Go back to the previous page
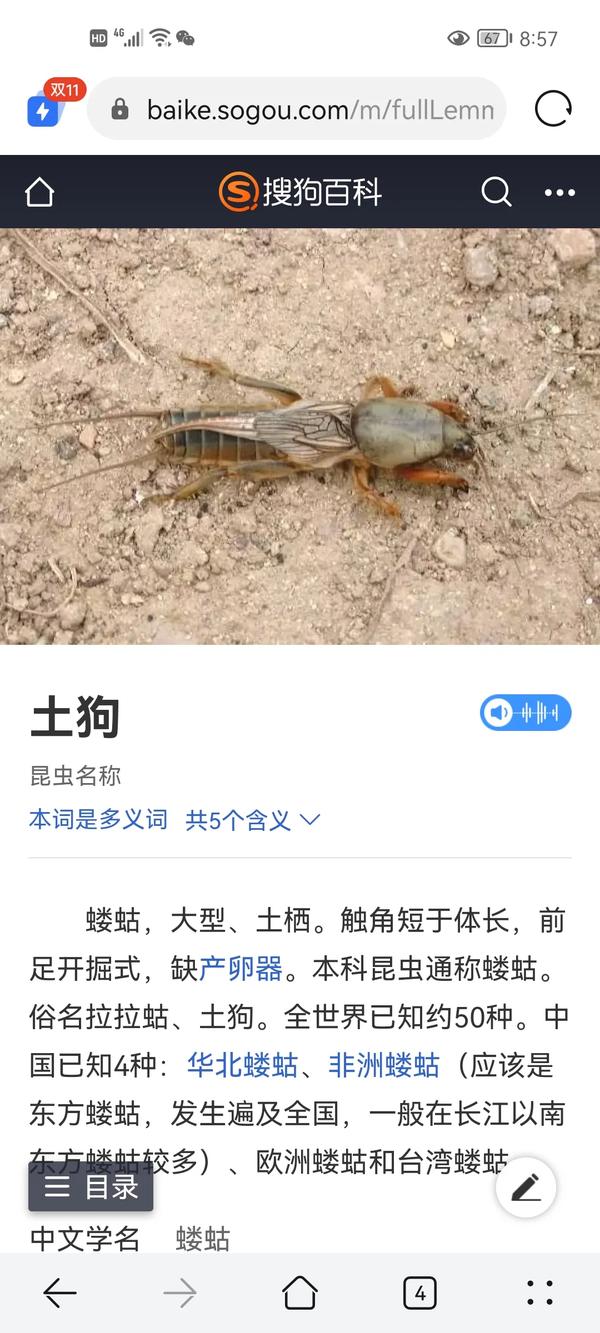Viewport: 600px width, 1333px height. click(60, 1293)
